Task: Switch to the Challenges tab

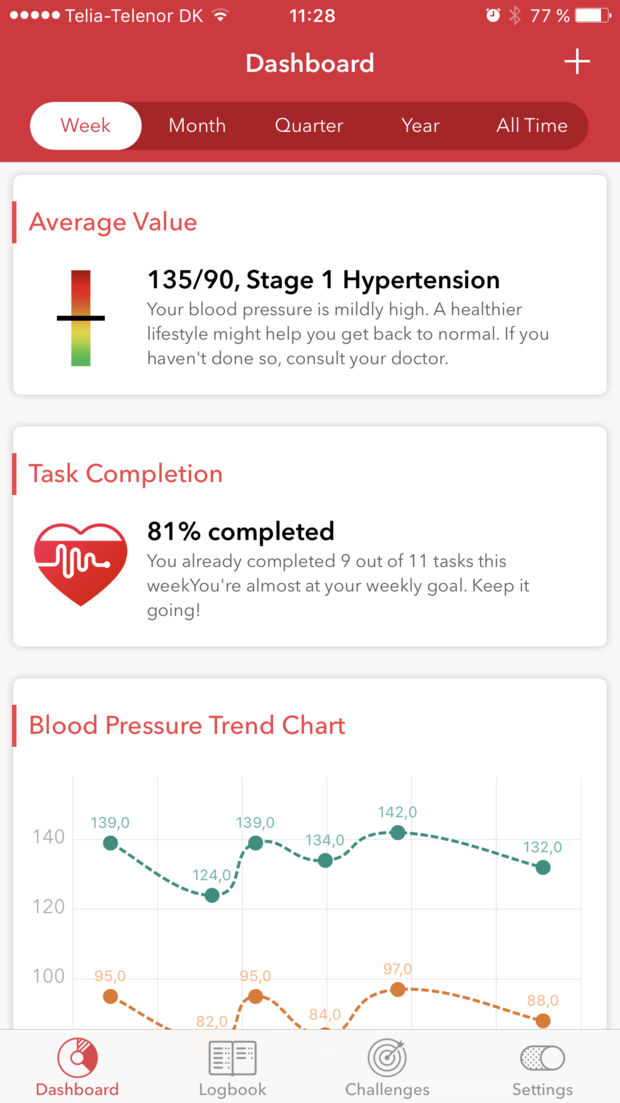Action: [x=387, y=1067]
